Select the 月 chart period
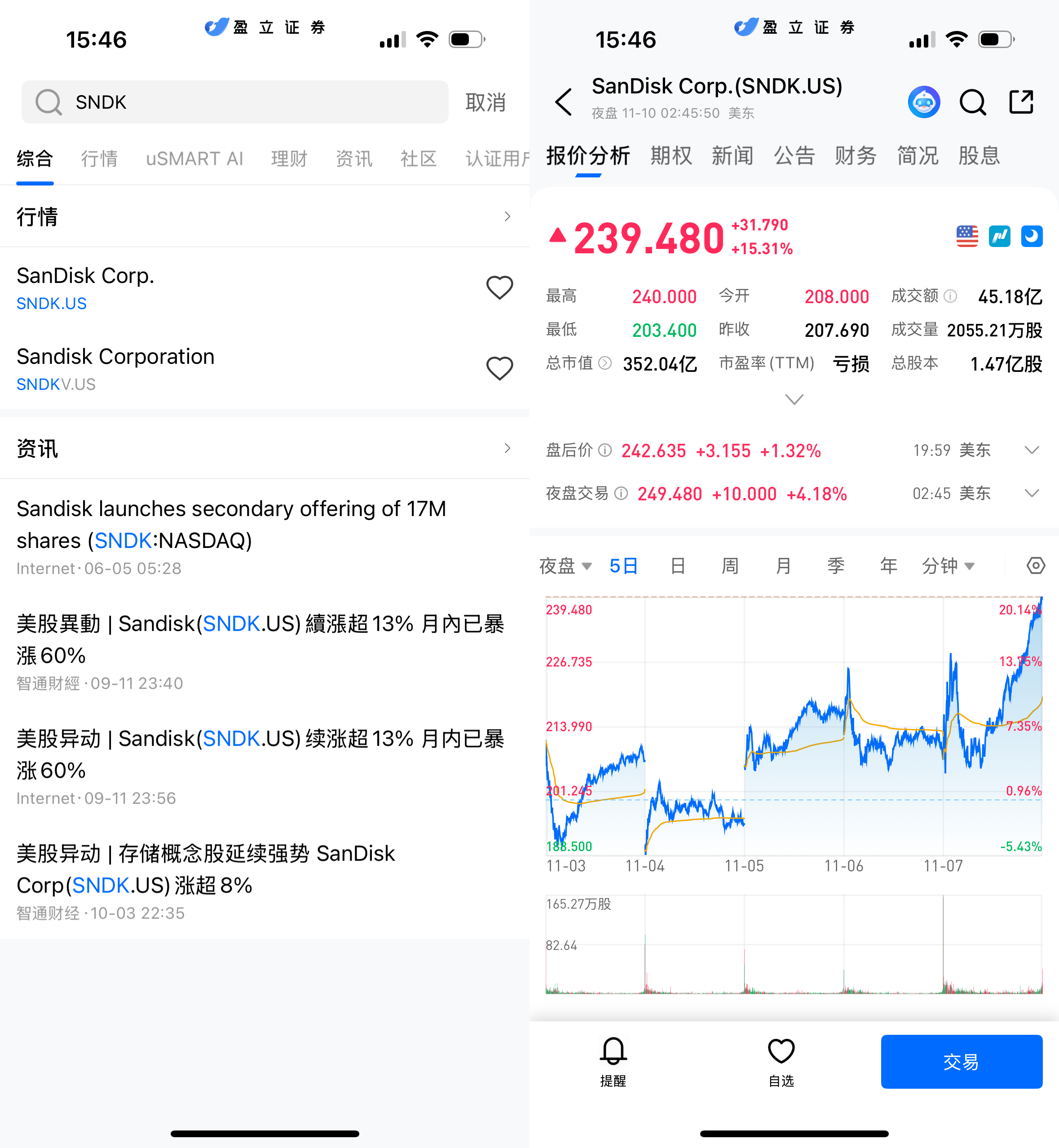 point(783,565)
